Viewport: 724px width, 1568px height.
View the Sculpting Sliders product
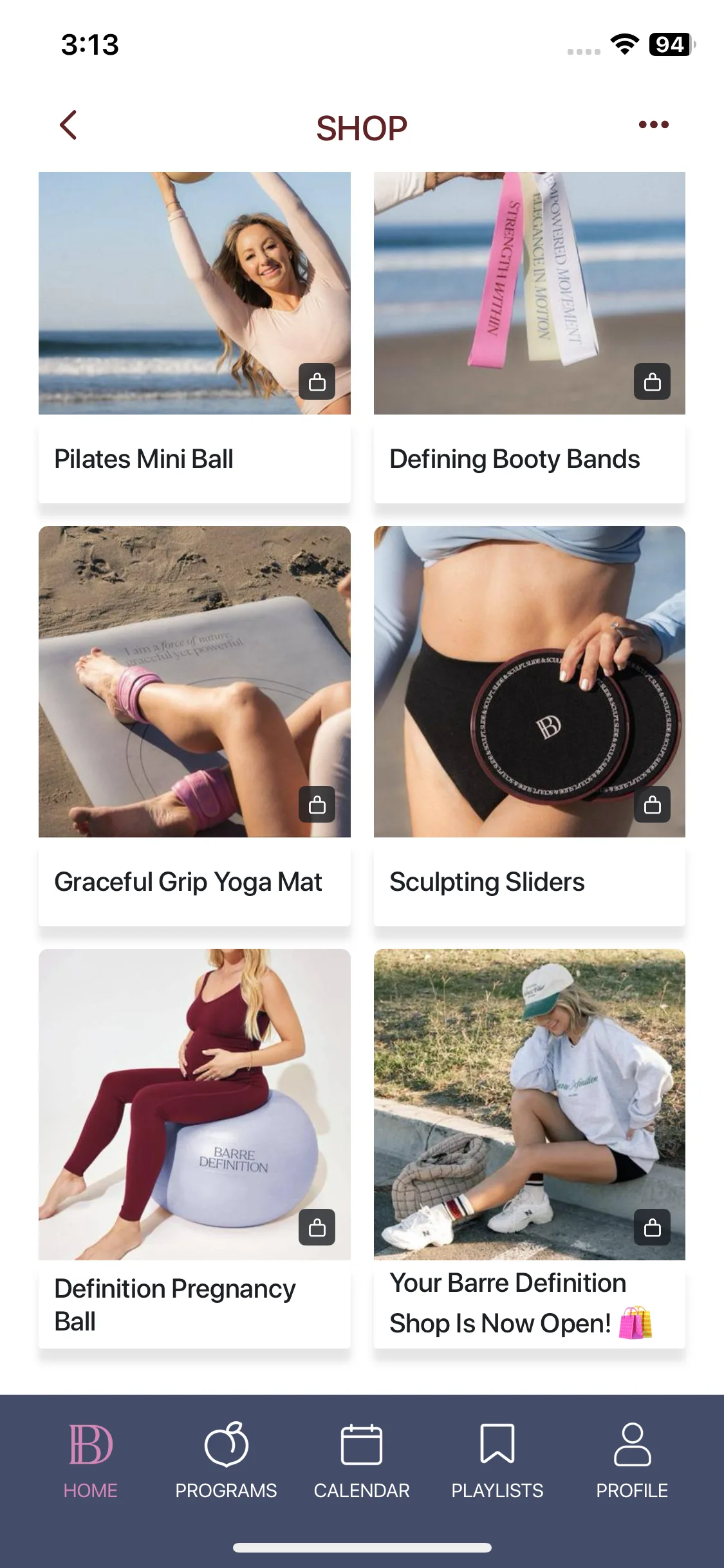click(x=530, y=726)
